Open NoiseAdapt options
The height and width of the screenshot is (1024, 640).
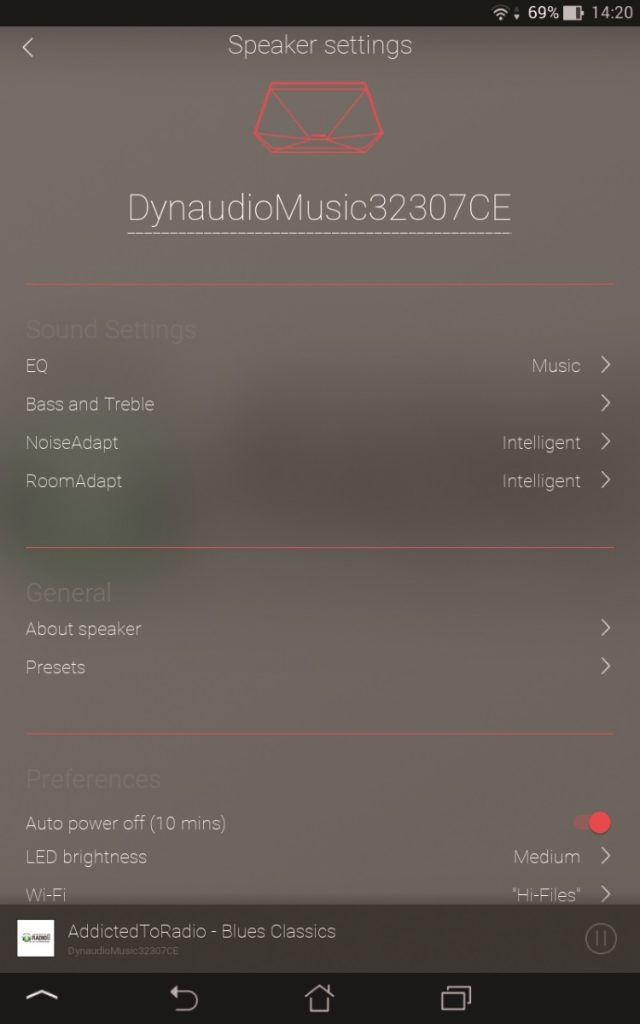pyautogui.click(x=319, y=442)
